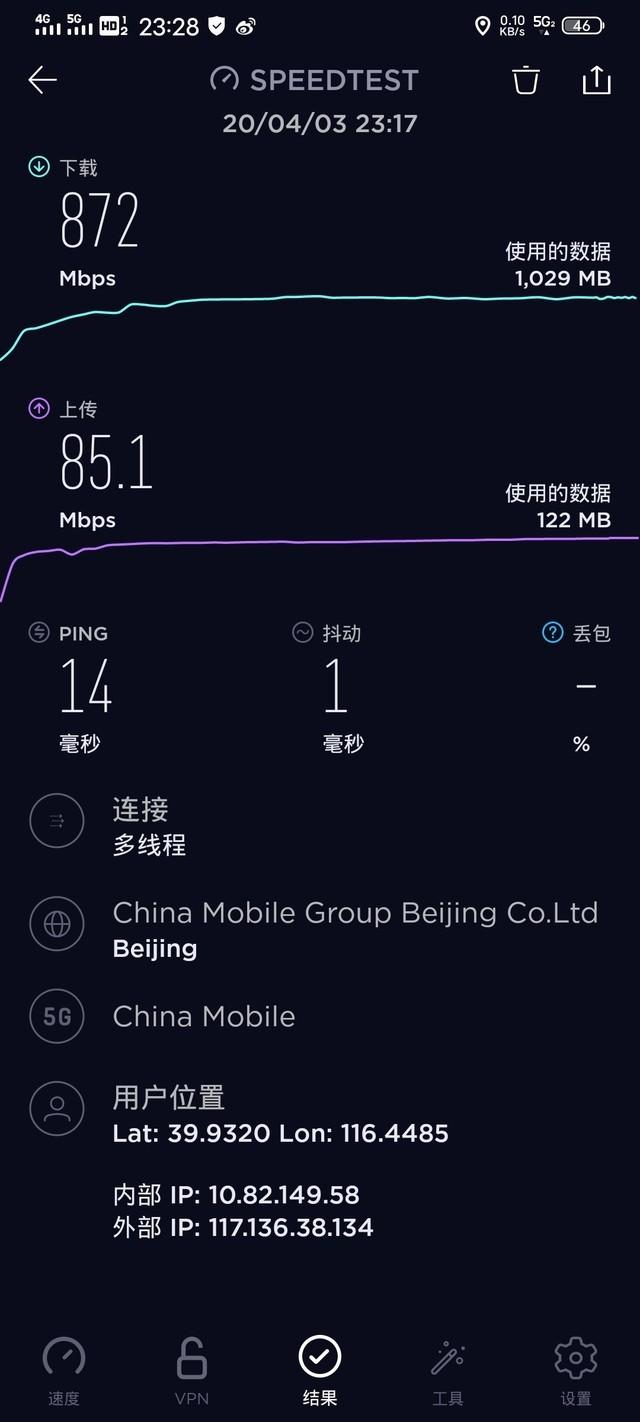Viewport: 640px width, 1422px height.
Task: Go back using the top-left arrow
Action: coord(43,80)
